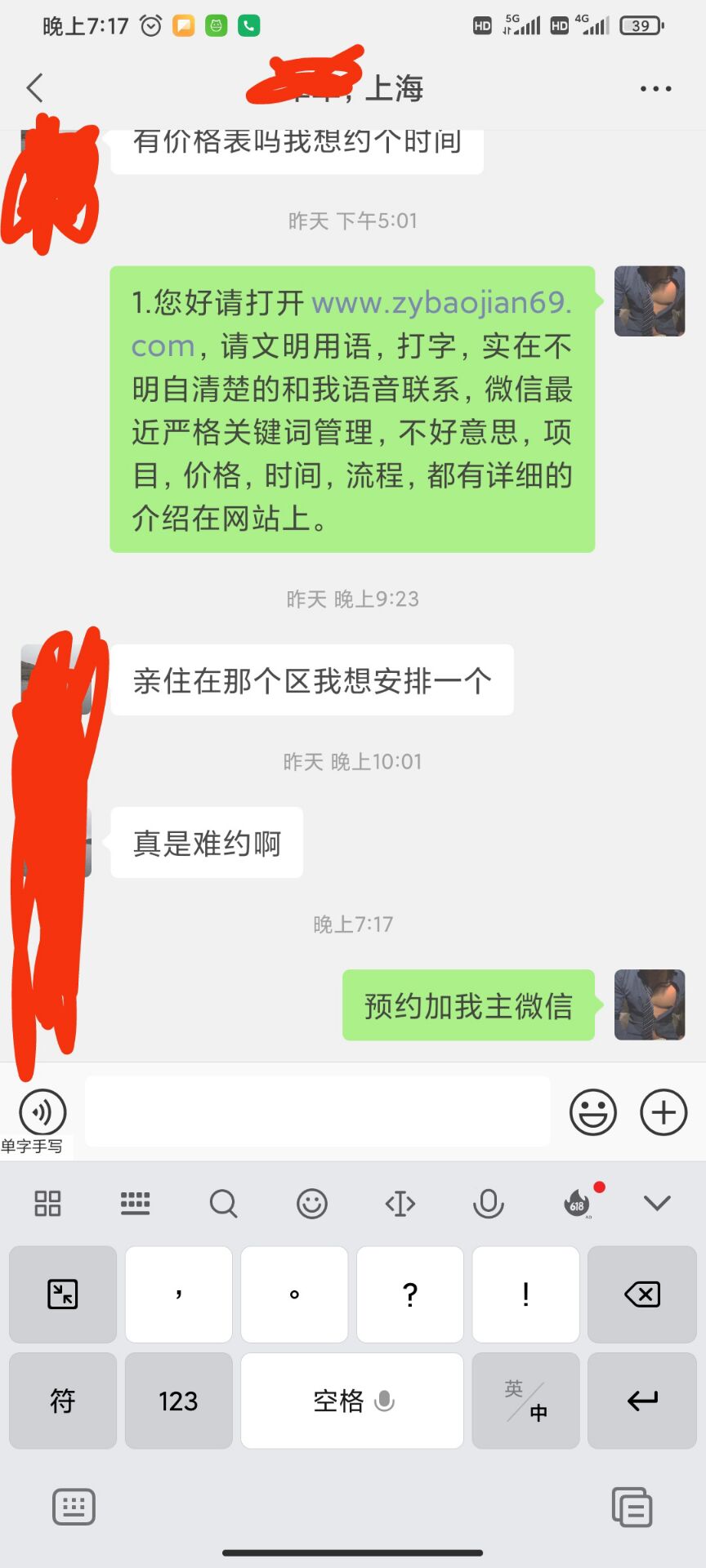706x1568 pixels.
Task: Open the 符 symbols keyboard
Action: coord(63,1401)
